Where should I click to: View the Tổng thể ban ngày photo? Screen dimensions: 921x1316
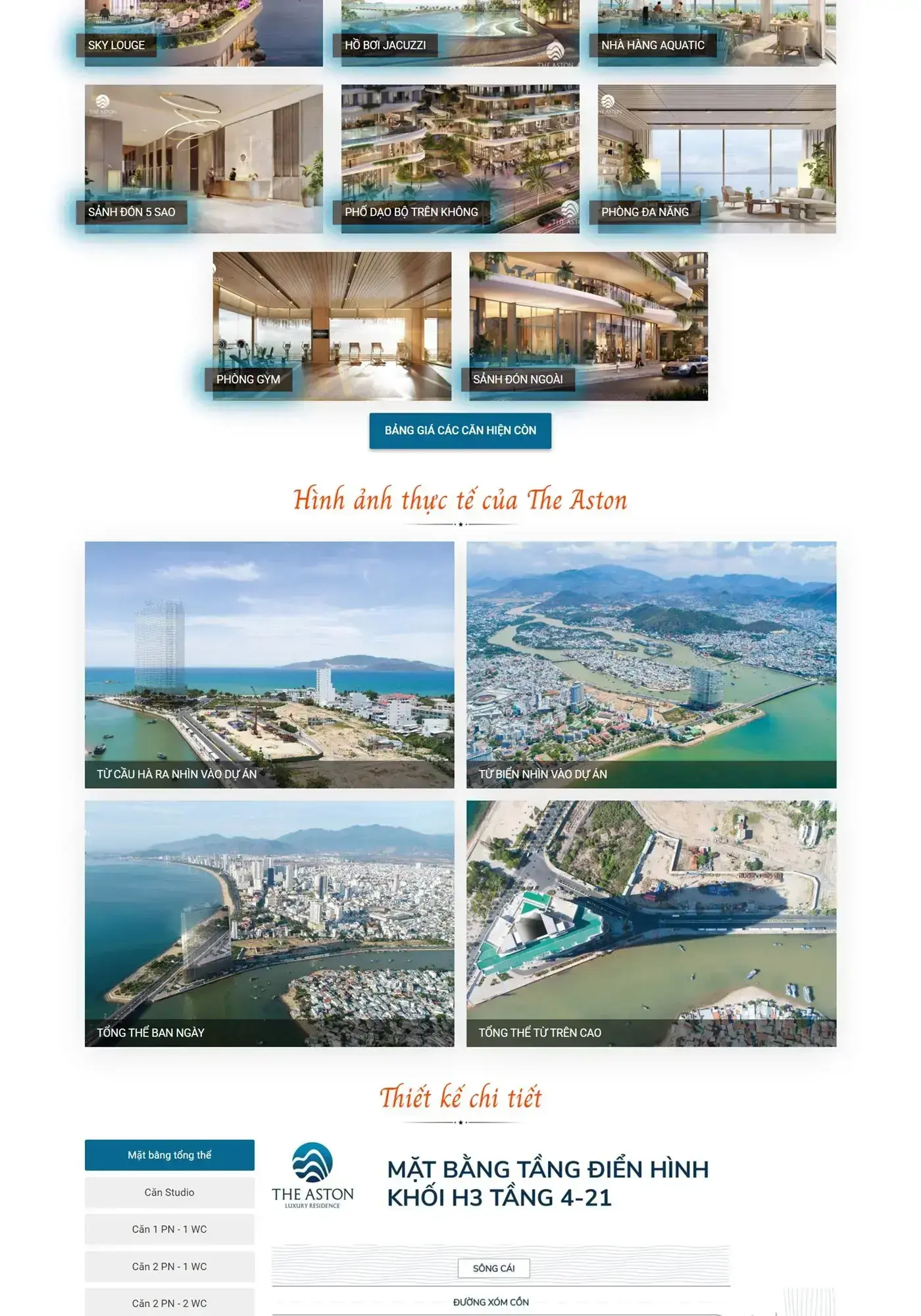(269, 923)
